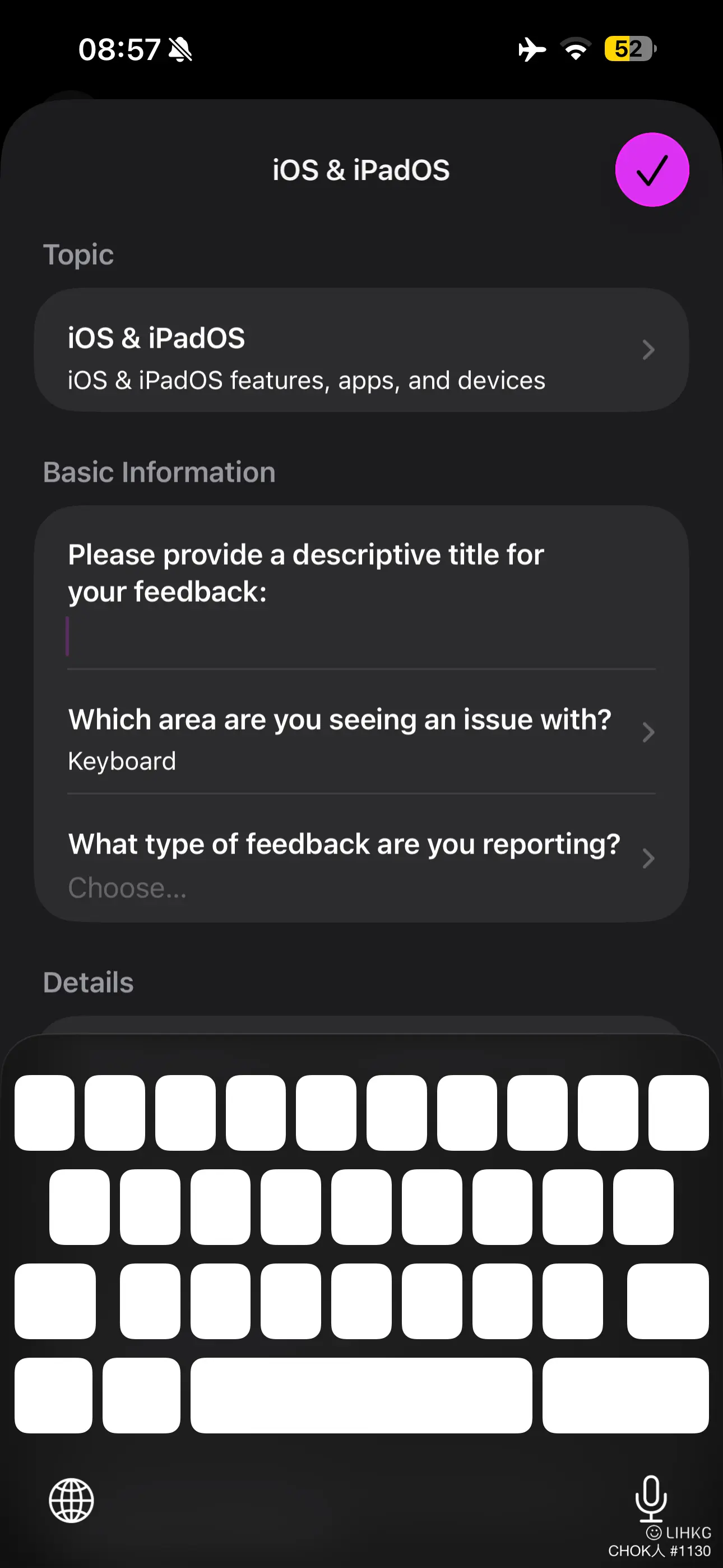
Task: Start dictation with the microphone icon
Action: (651, 1498)
